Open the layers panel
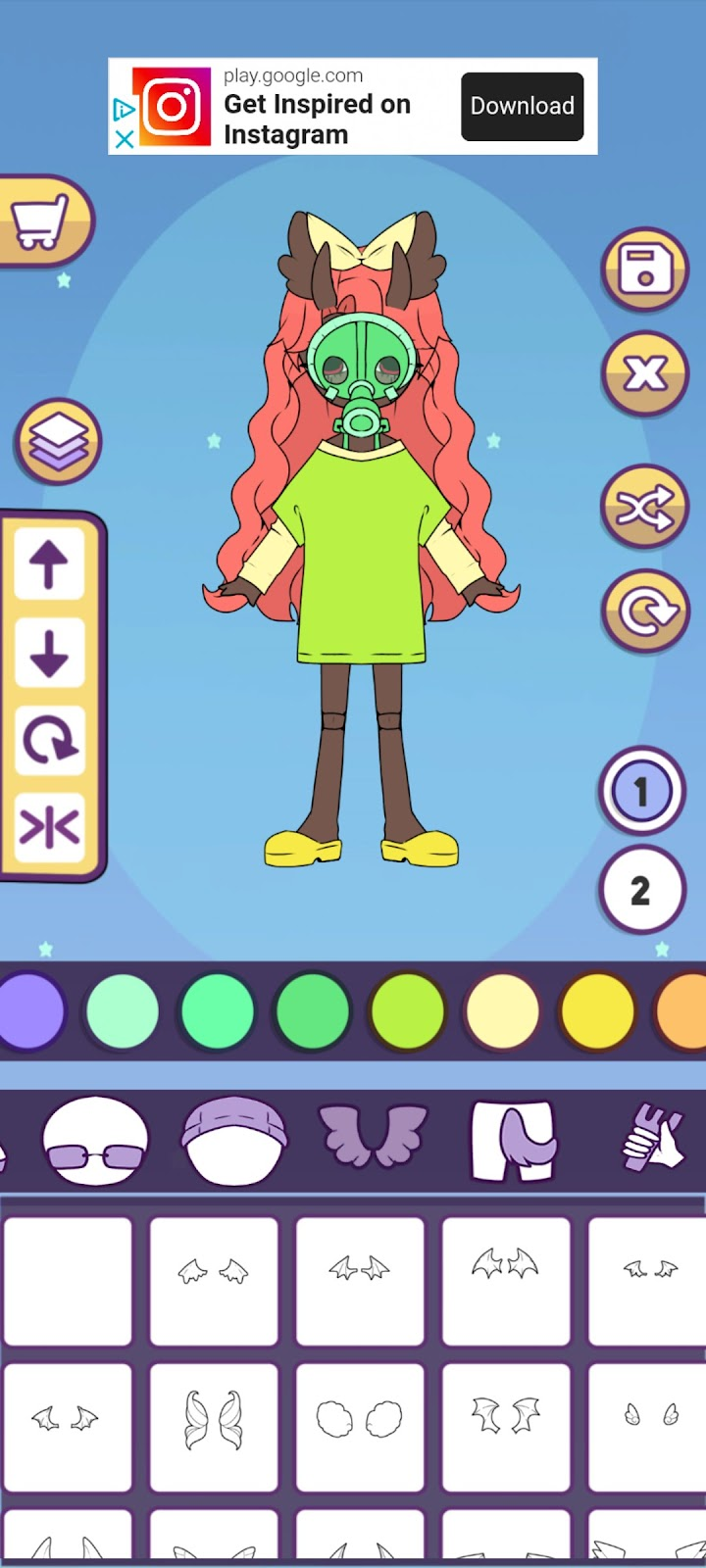The width and height of the screenshot is (706, 1568). pos(58,441)
